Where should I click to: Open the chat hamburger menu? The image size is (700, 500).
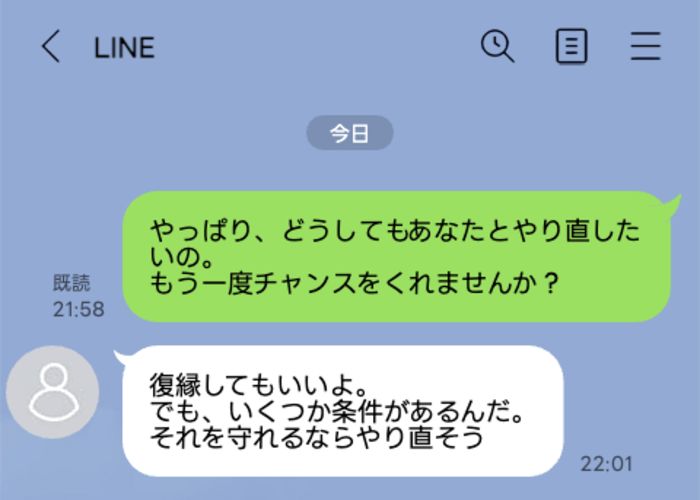[x=646, y=47]
